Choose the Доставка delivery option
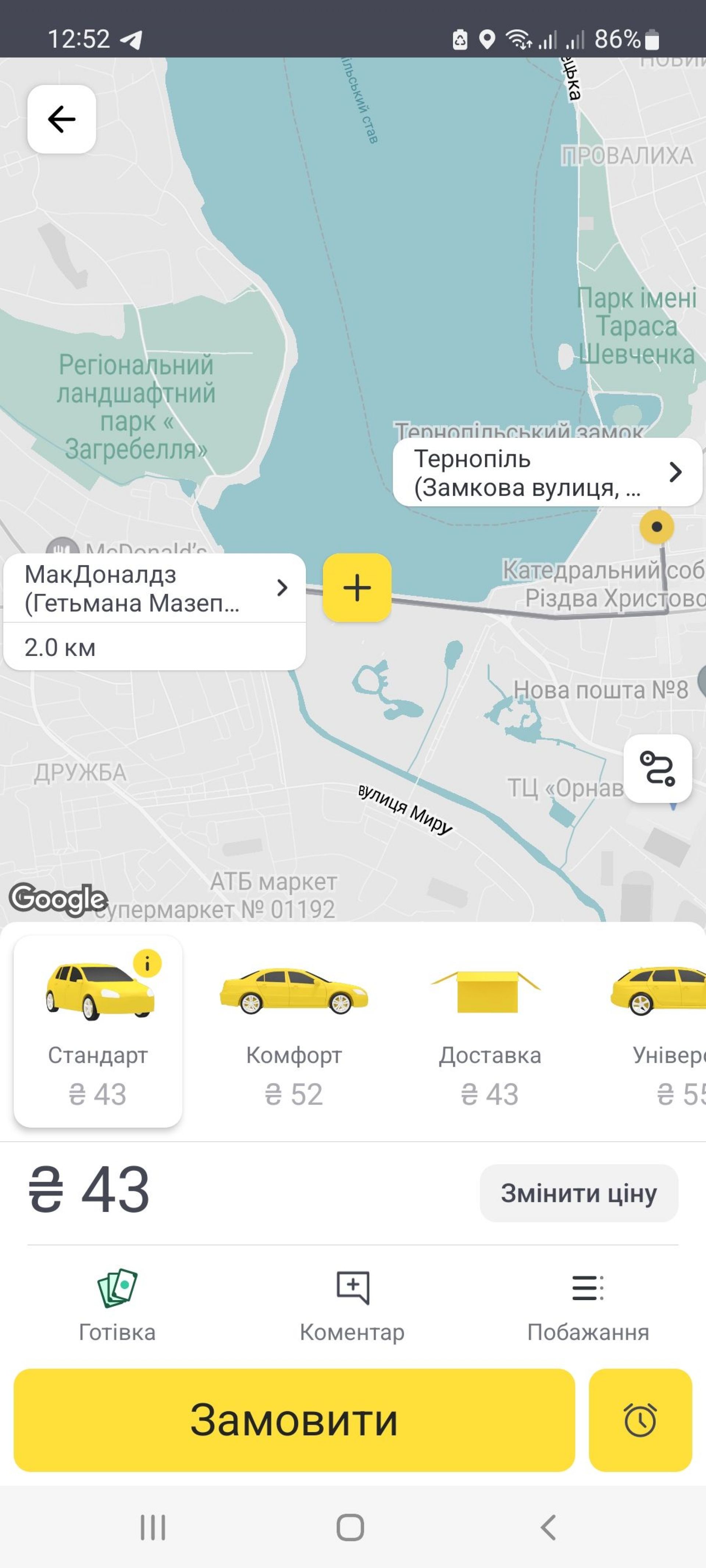The width and height of the screenshot is (706, 1568). tap(489, 1035)
